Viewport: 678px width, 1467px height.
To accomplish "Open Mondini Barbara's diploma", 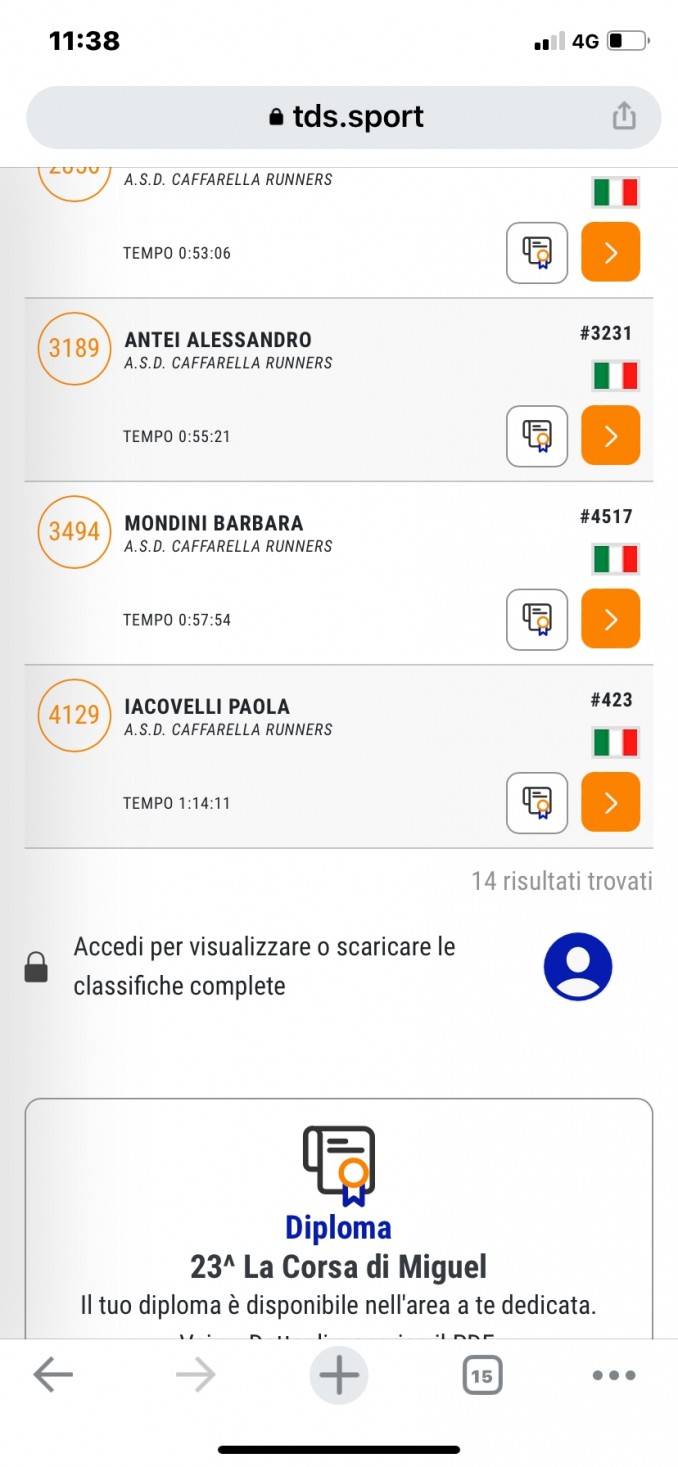I will point(537,619).
